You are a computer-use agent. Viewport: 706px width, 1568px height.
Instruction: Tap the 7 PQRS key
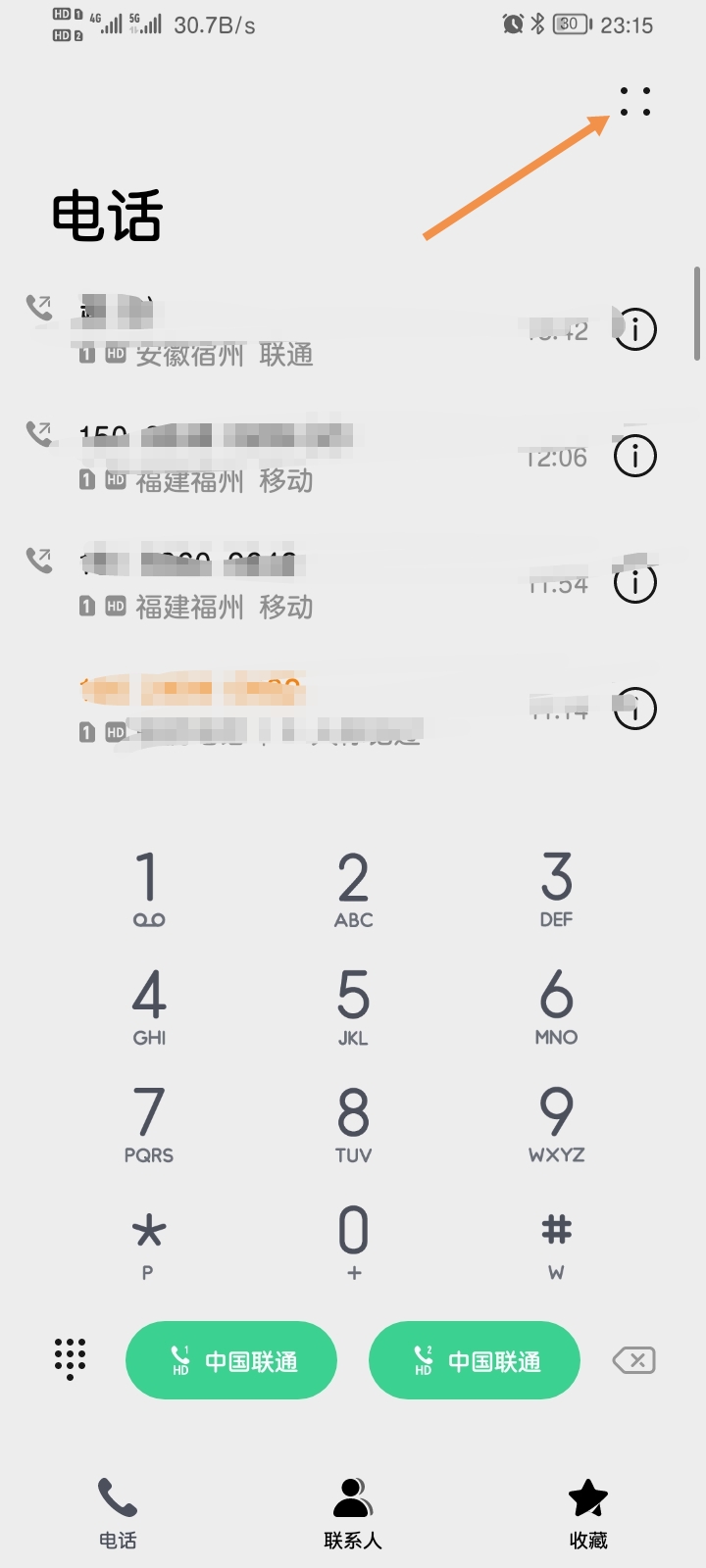148,1123
